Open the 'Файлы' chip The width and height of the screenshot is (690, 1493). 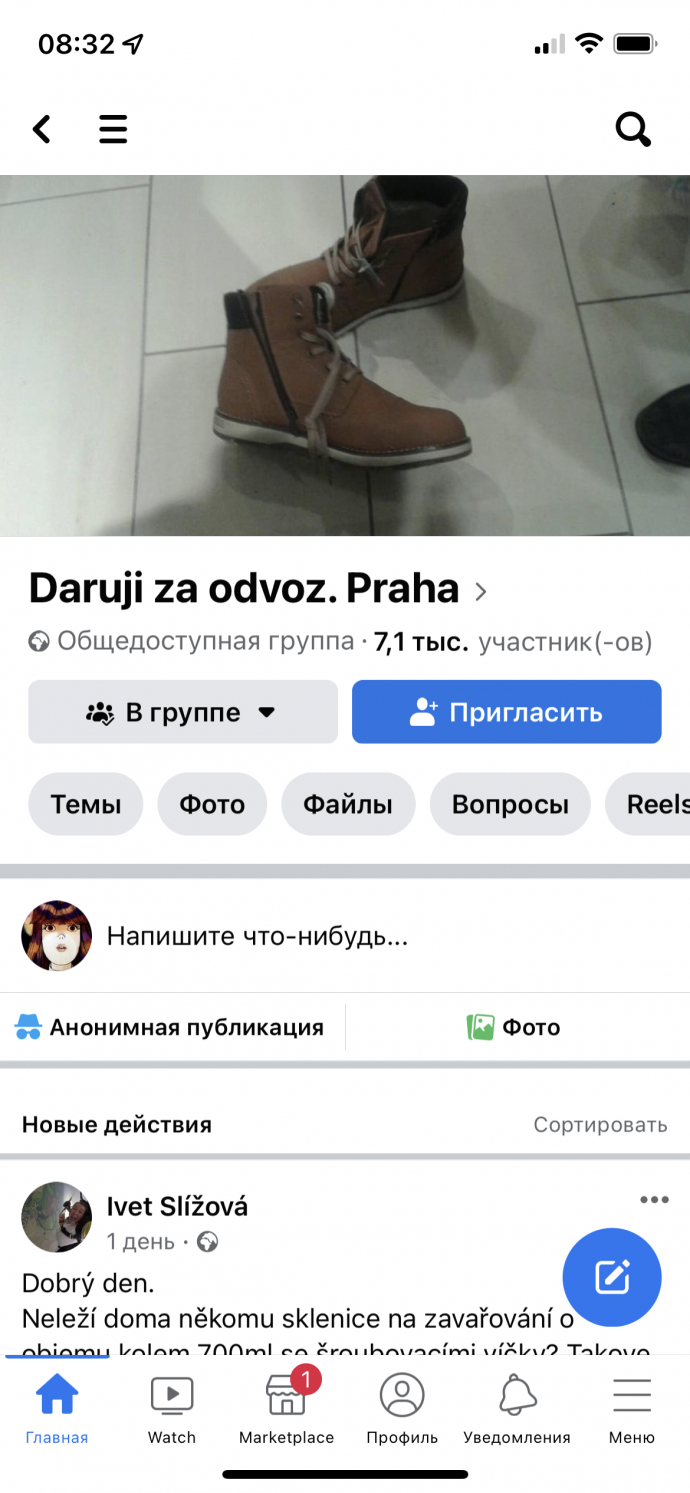348,804
